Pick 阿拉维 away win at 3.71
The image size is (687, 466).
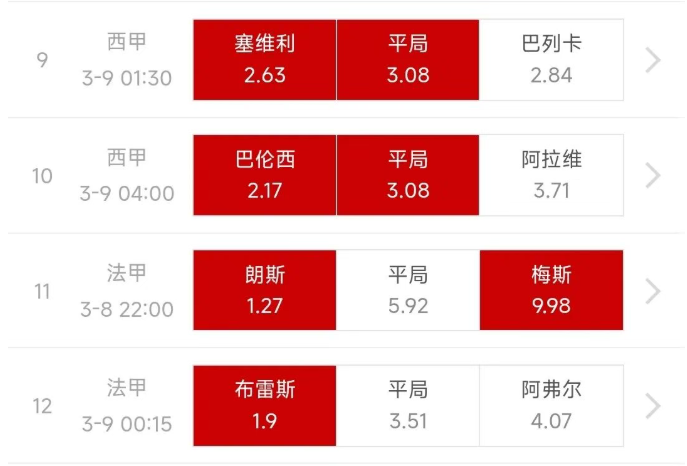tap(551, 175)
